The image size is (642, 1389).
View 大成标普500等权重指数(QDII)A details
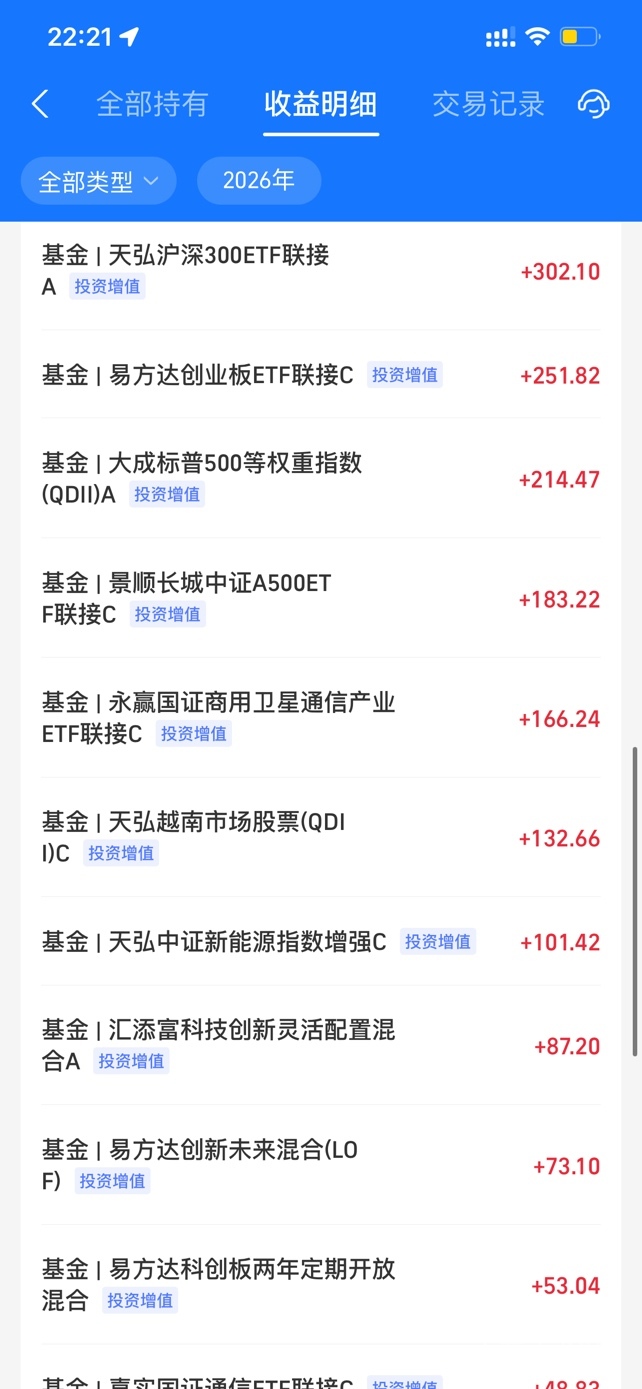tap(320, 478)
